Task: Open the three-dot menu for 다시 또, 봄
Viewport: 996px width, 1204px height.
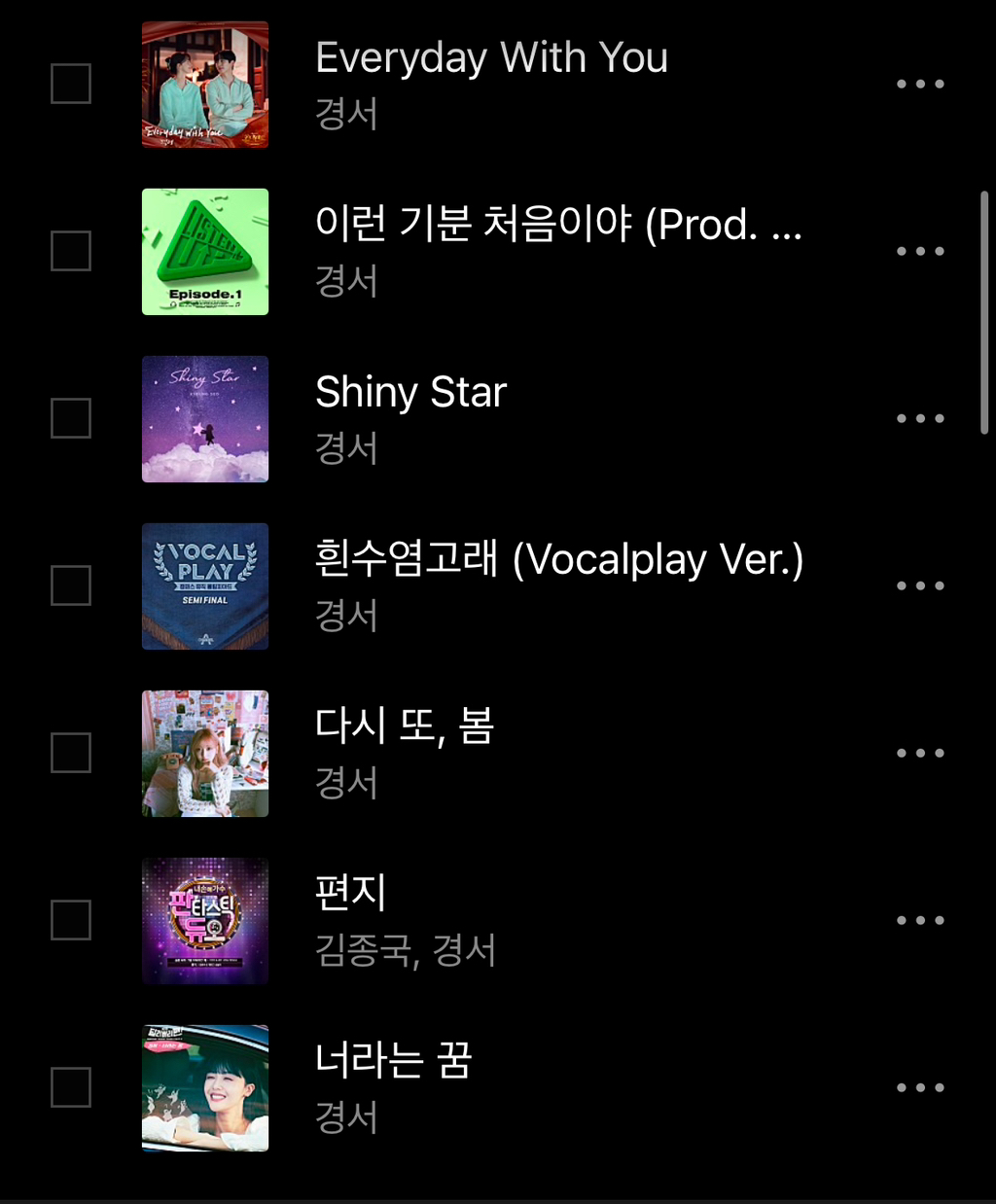Action: click(x=920, y=753)
